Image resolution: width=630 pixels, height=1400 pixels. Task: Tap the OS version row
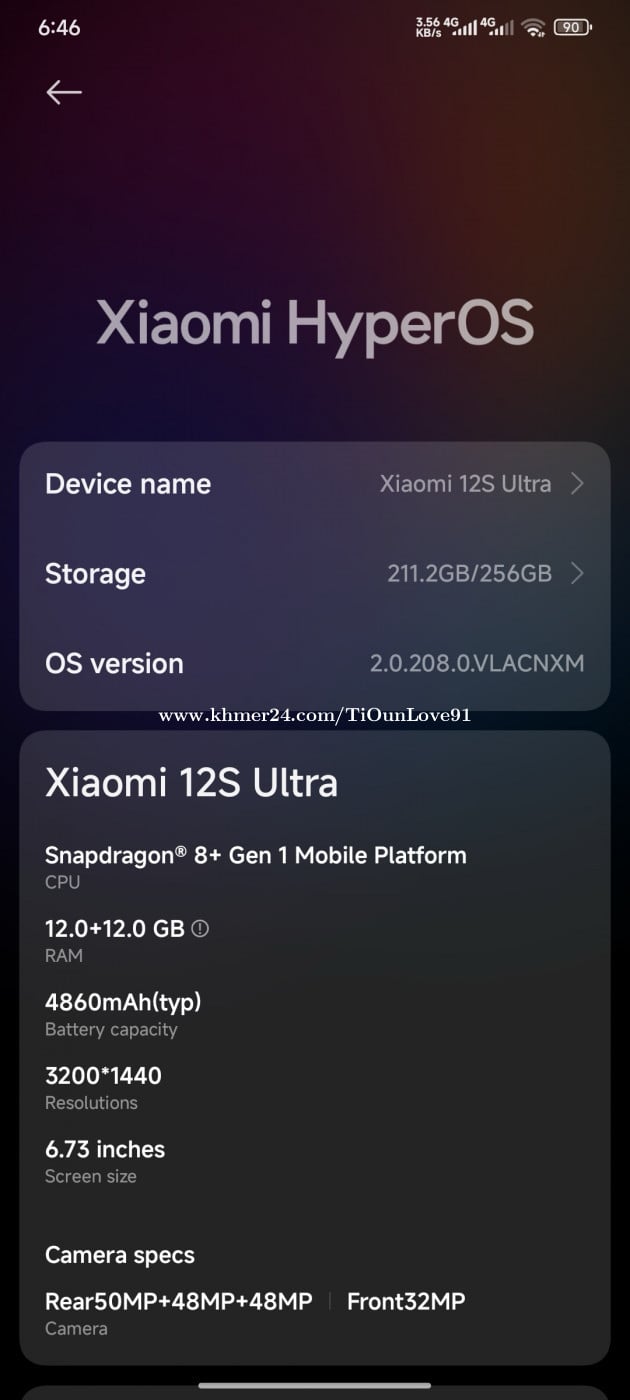point(314,663)
